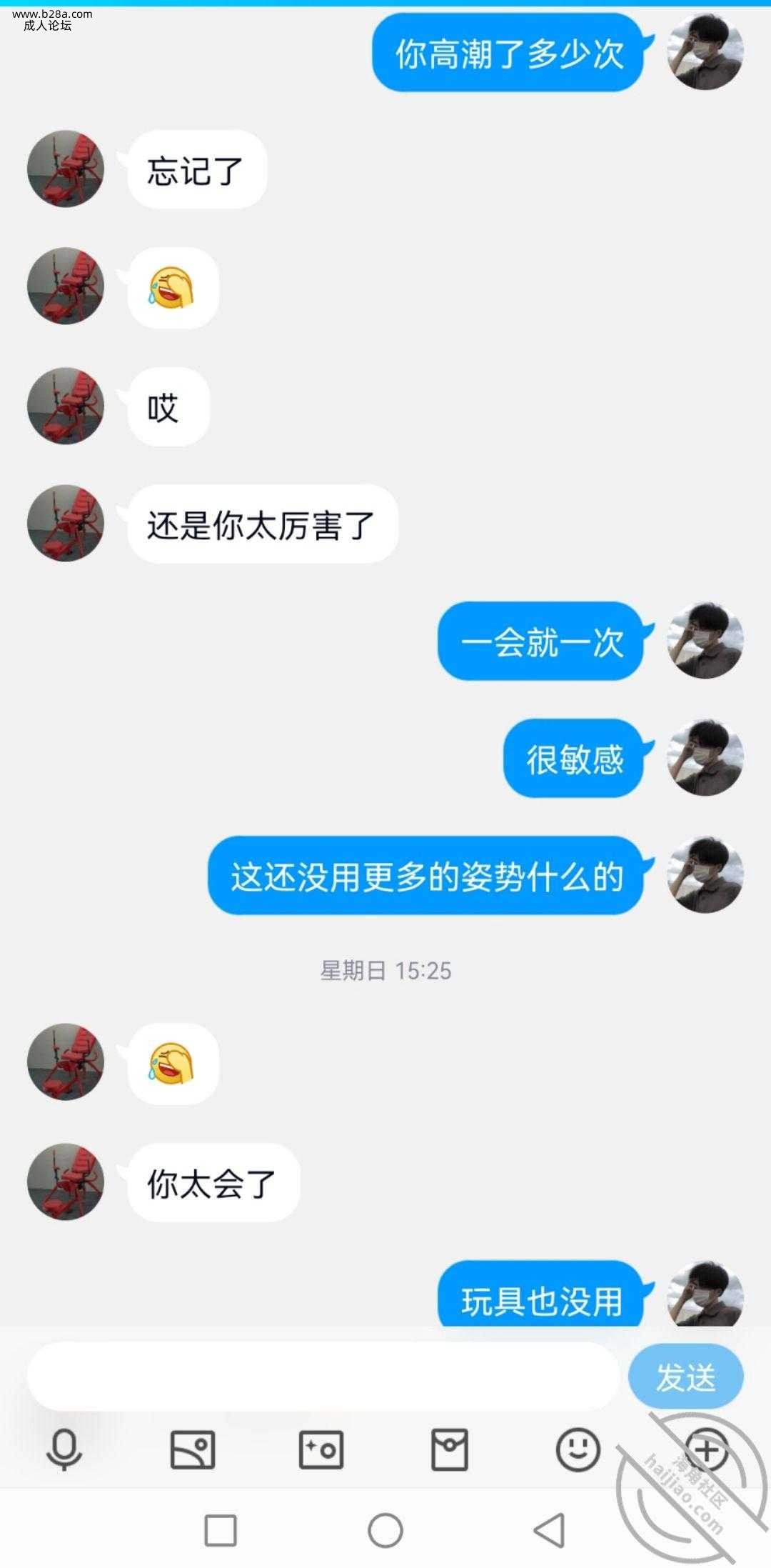Start voice input with microphone icon

pos(64,1449)
